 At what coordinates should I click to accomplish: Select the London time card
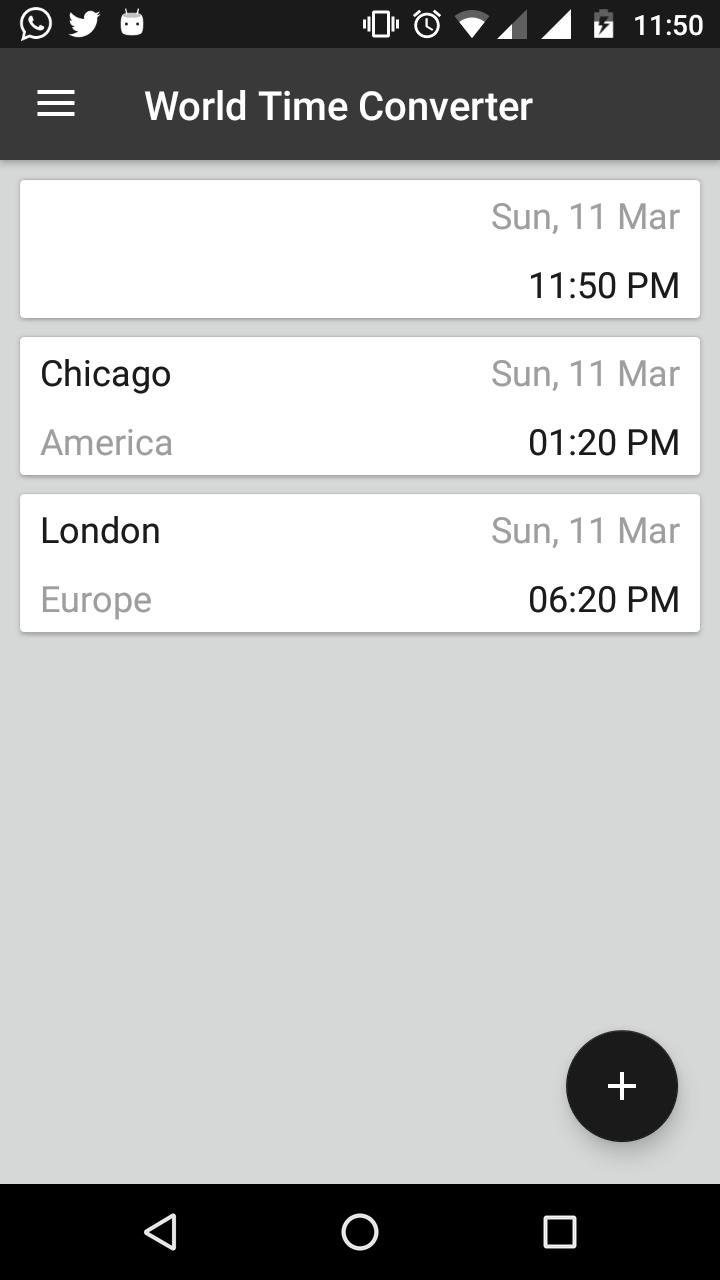point(360,563)
